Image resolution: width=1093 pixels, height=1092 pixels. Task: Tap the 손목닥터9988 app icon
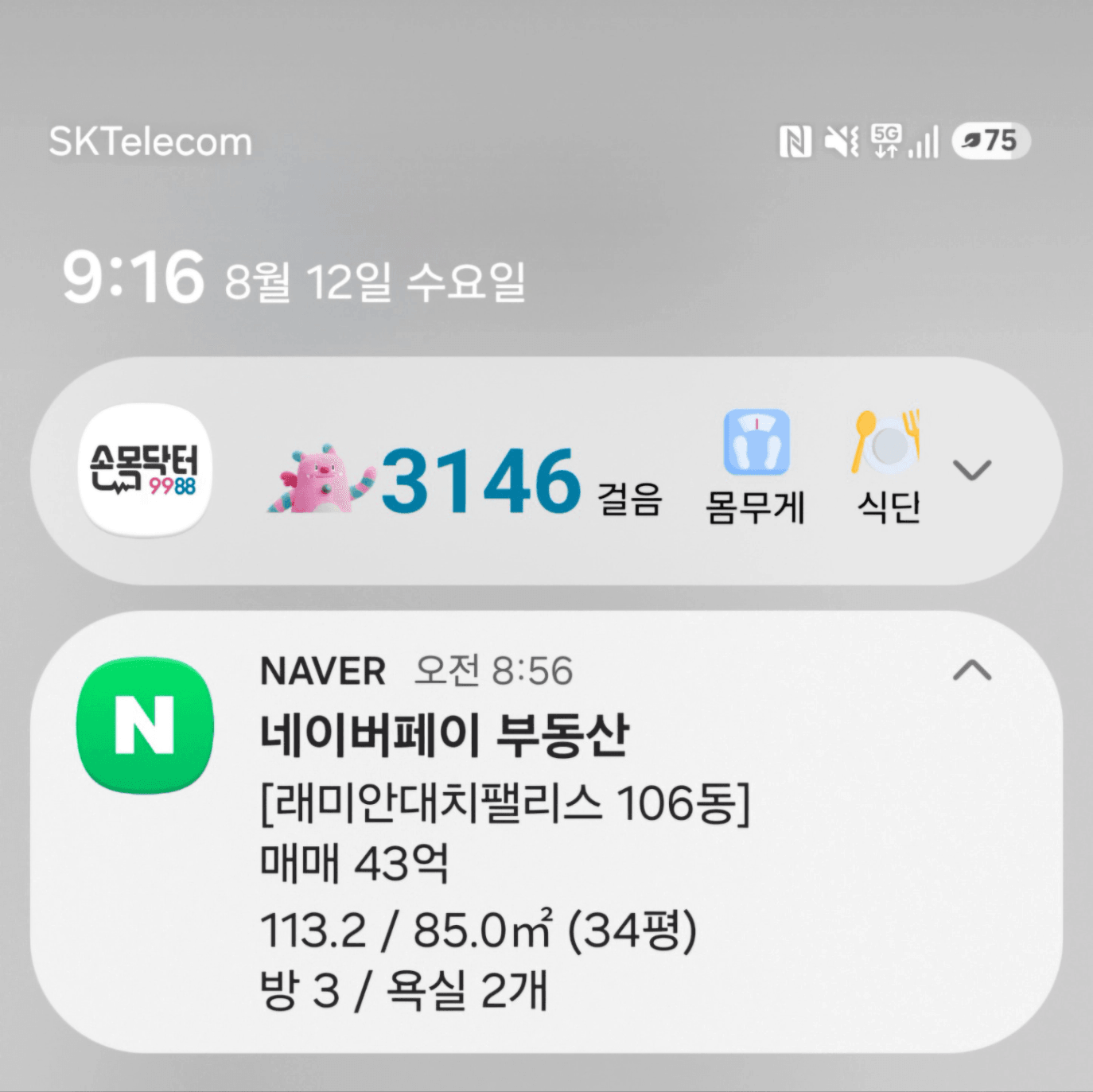(x=145, y=470)
